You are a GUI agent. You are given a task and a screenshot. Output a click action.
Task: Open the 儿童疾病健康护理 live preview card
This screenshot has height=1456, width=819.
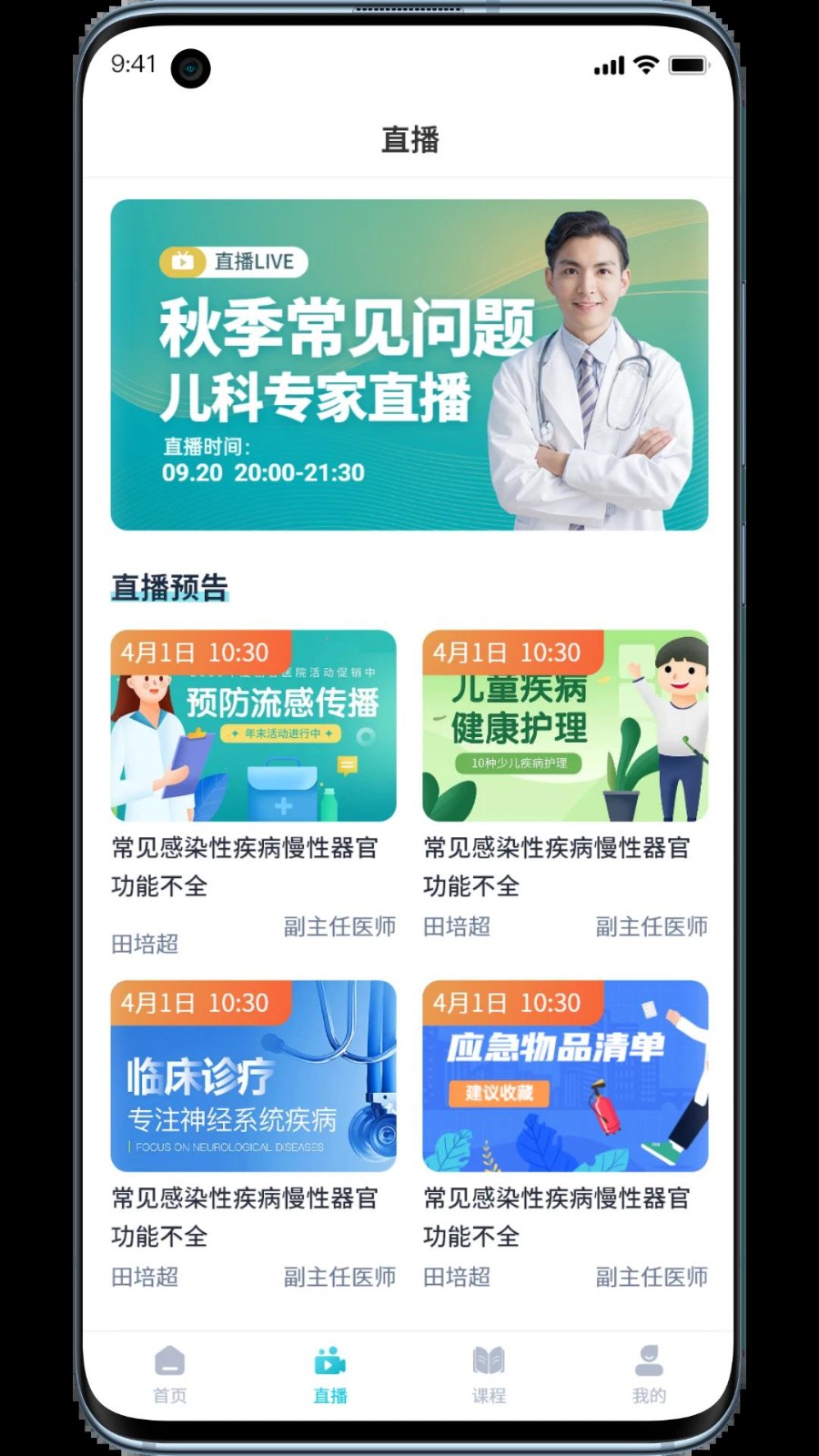pos(565,723)
